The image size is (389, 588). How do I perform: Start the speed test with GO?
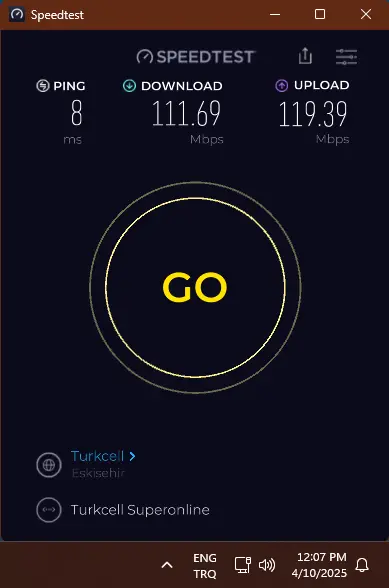(x=195, y=287)
